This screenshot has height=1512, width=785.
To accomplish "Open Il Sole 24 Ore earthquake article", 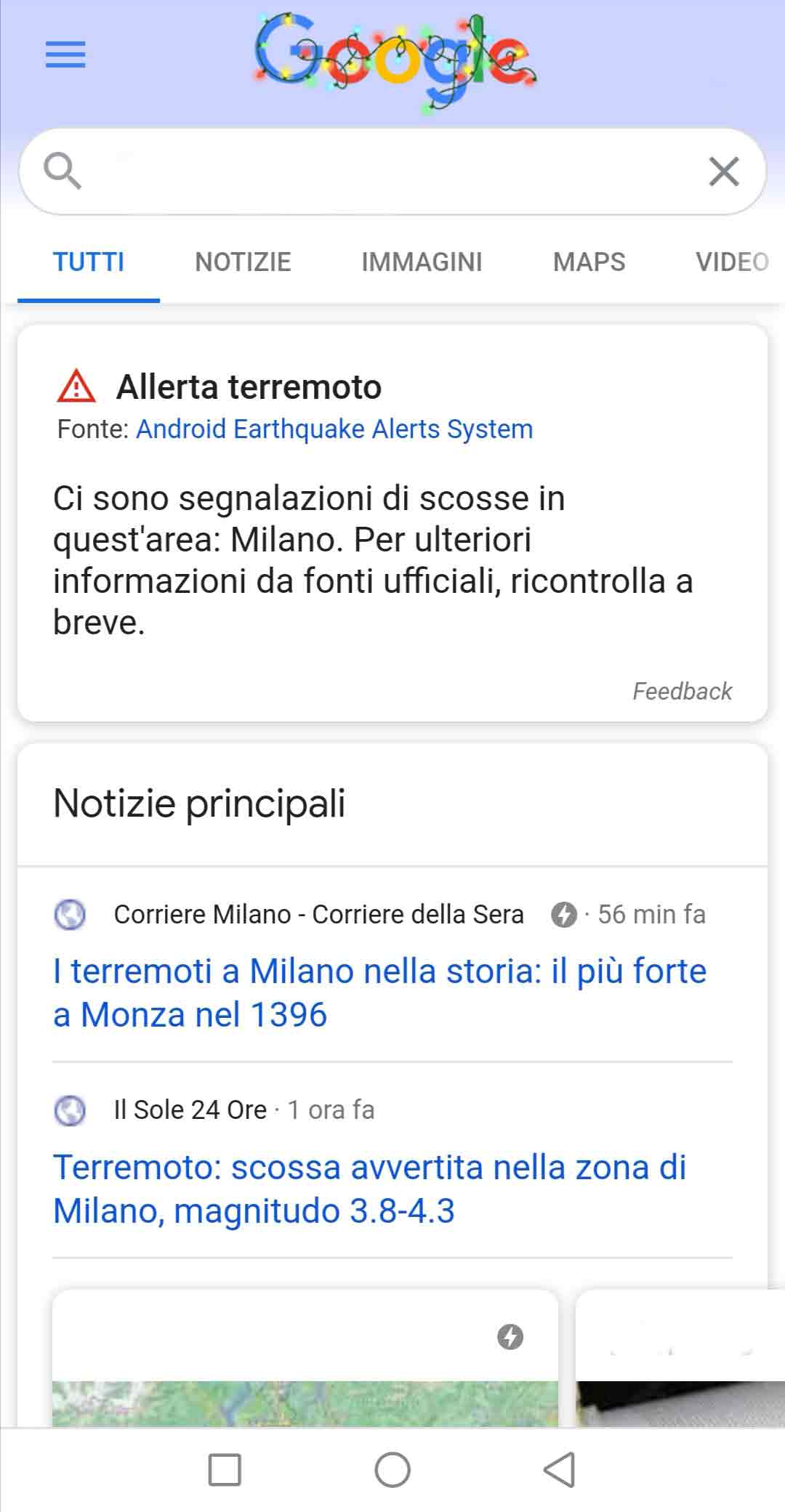I will [369, 1189].
